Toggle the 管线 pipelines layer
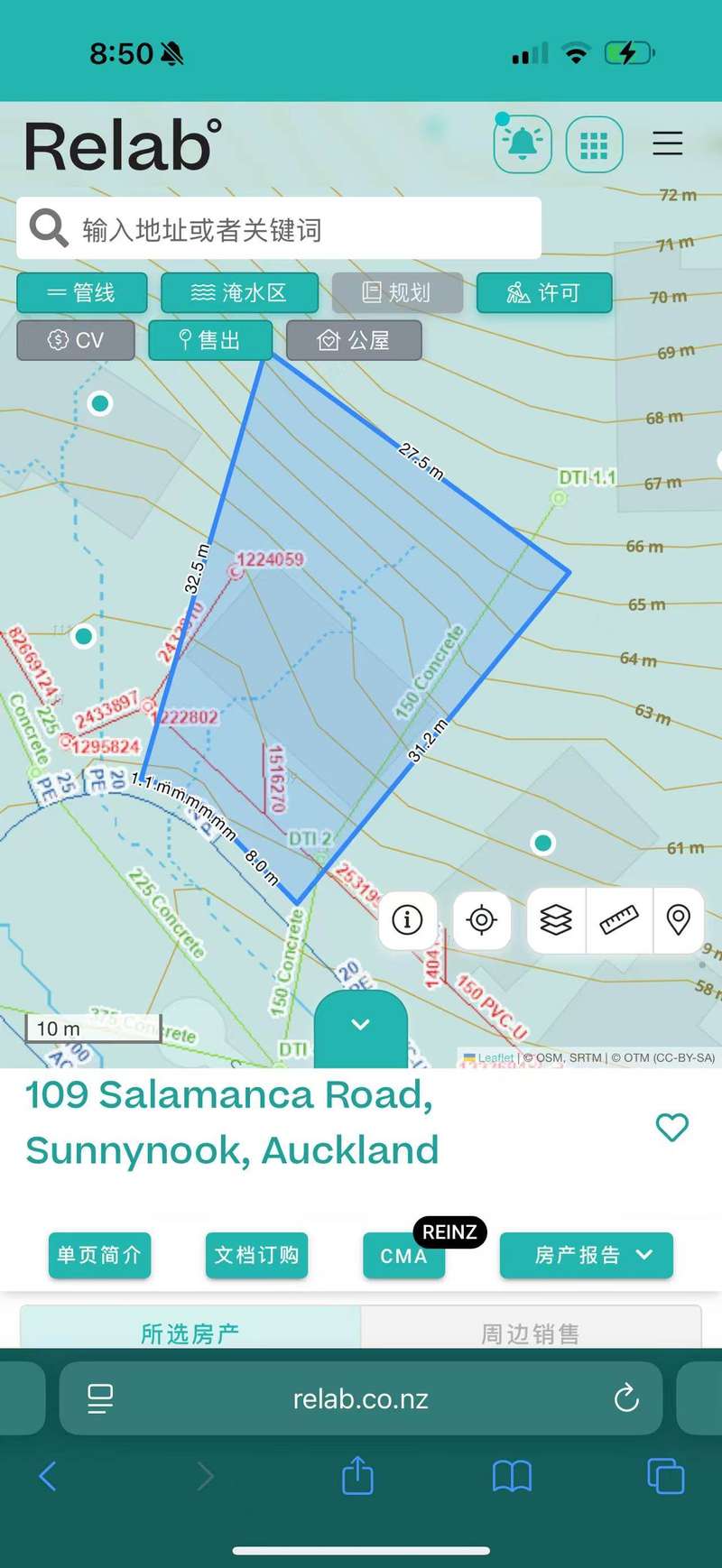 pos(82,292)
